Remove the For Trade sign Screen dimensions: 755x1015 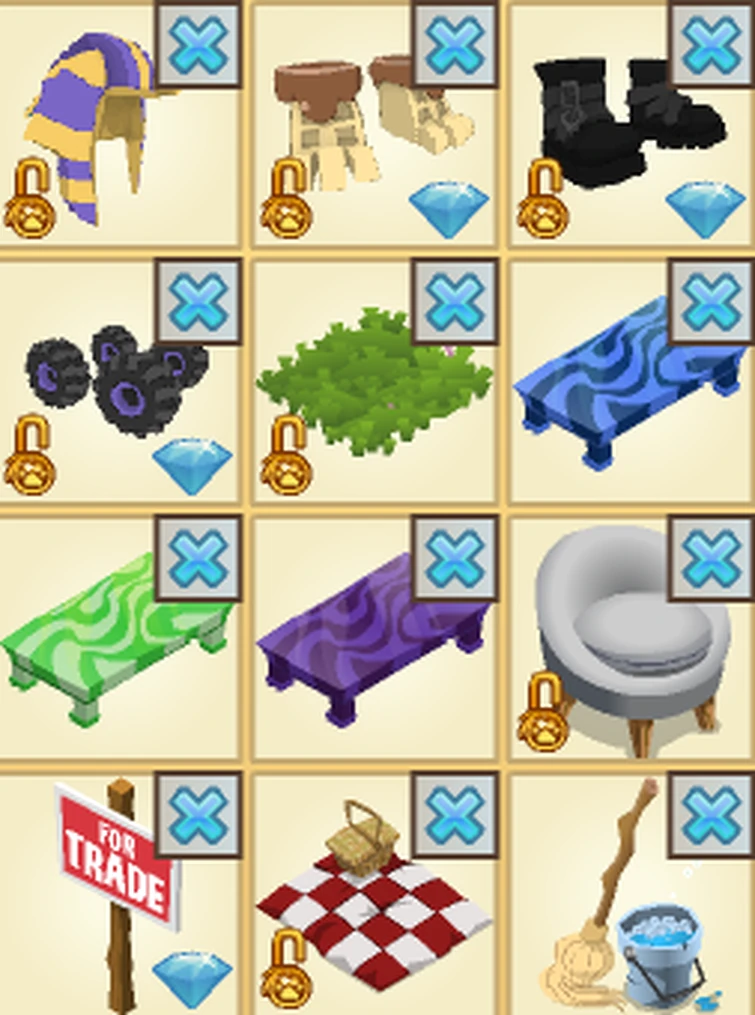coord(198,815)
